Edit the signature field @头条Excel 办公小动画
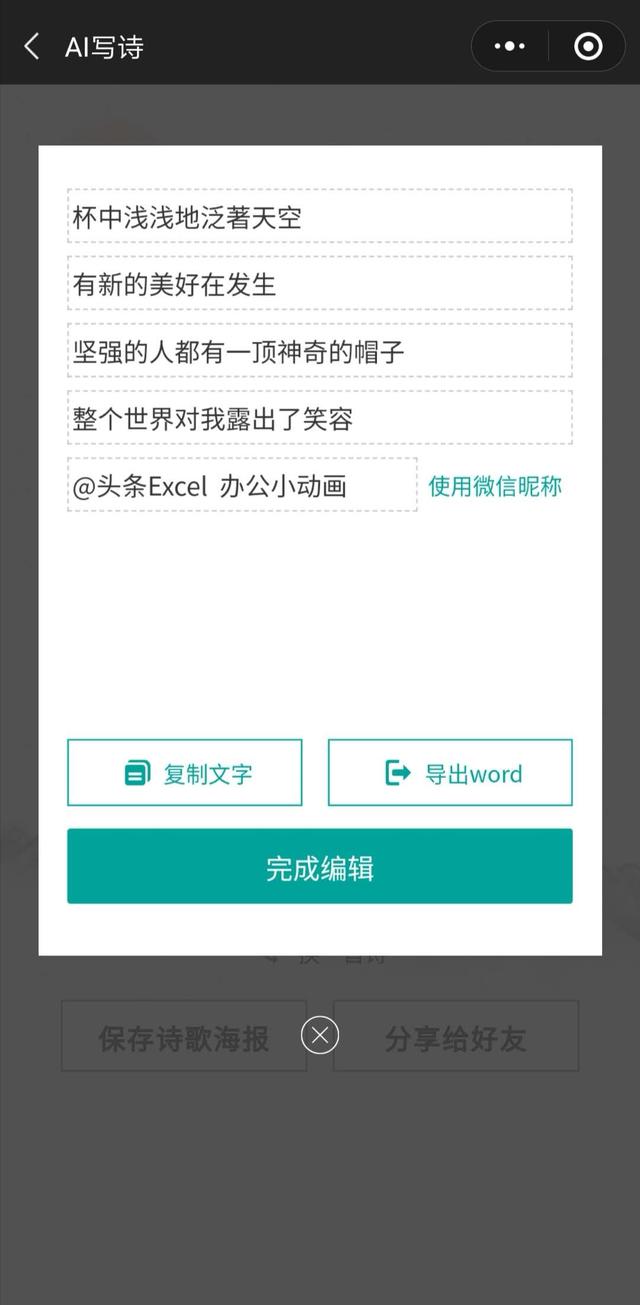640x1305 pixels. pos(242,485)
